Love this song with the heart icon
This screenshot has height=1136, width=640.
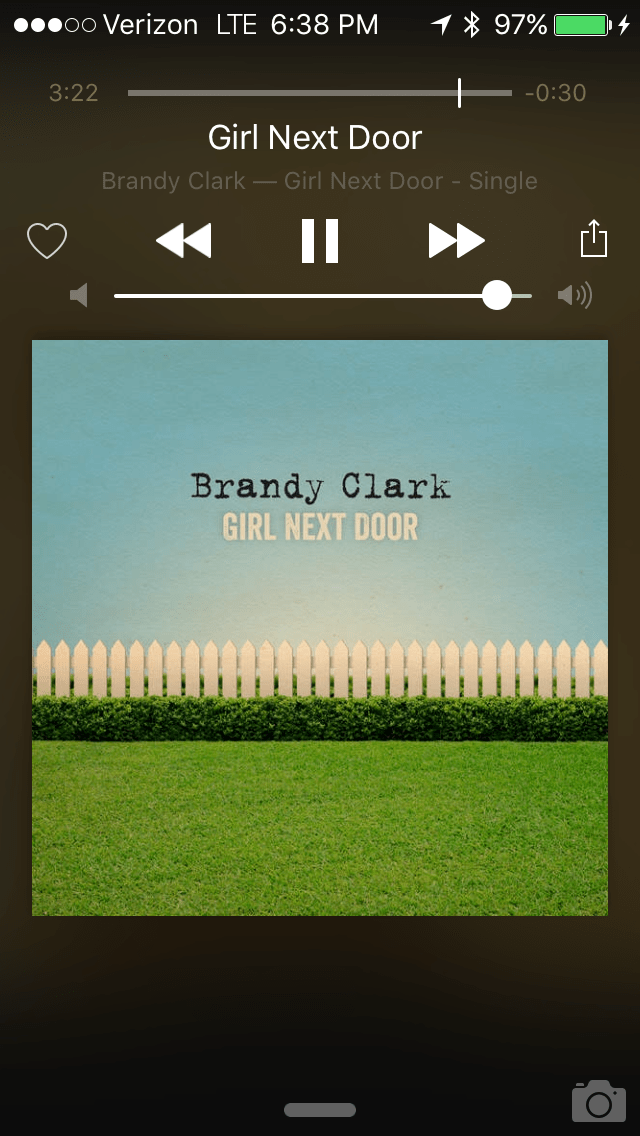47,241
